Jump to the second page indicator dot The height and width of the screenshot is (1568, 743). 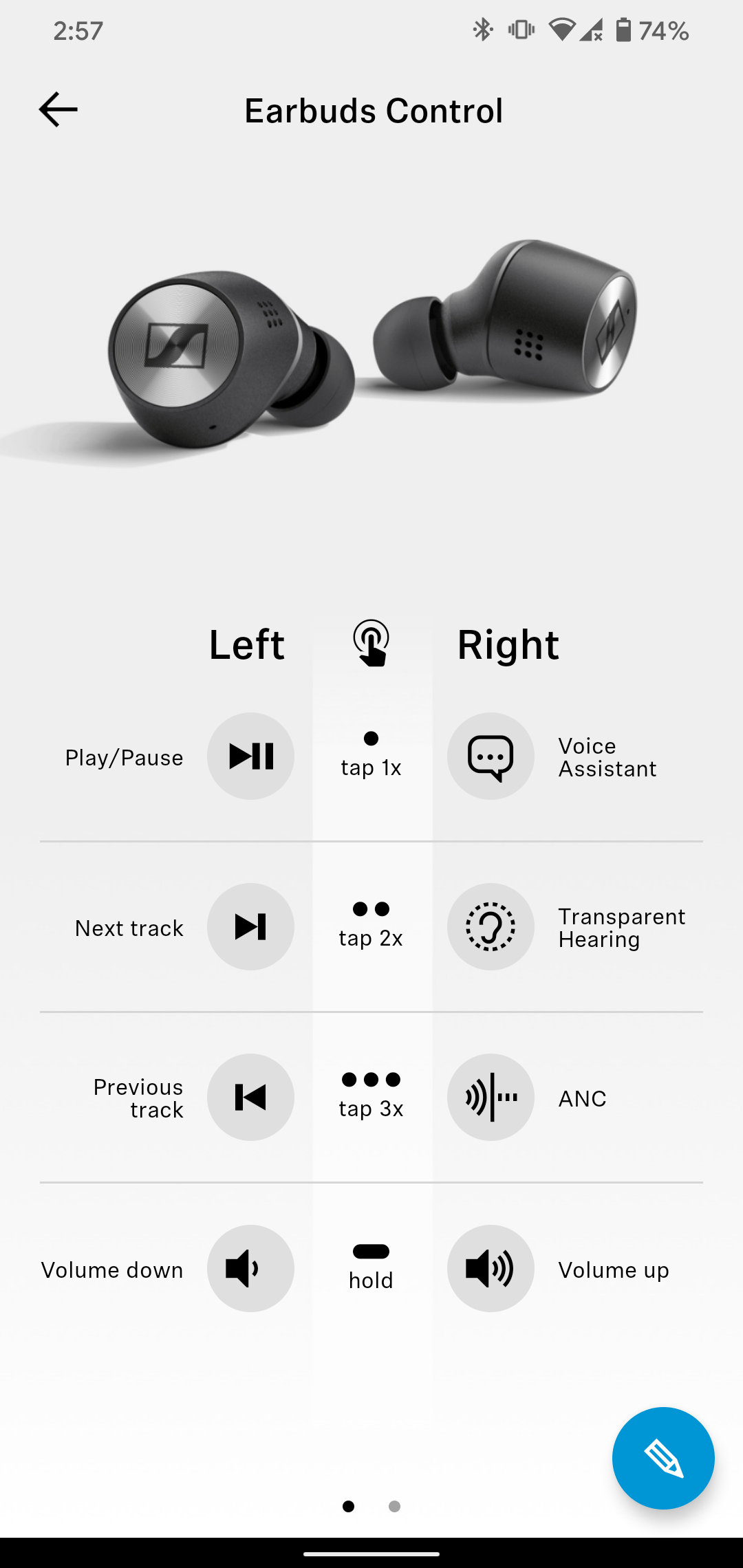click(394, 1506)
